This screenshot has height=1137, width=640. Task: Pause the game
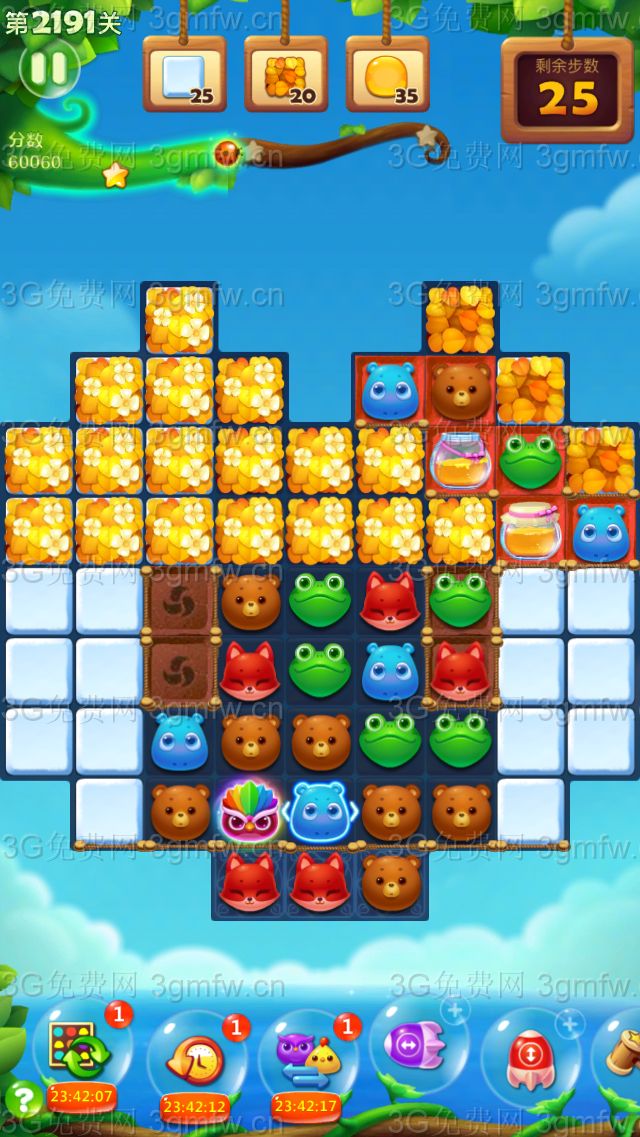48,68
